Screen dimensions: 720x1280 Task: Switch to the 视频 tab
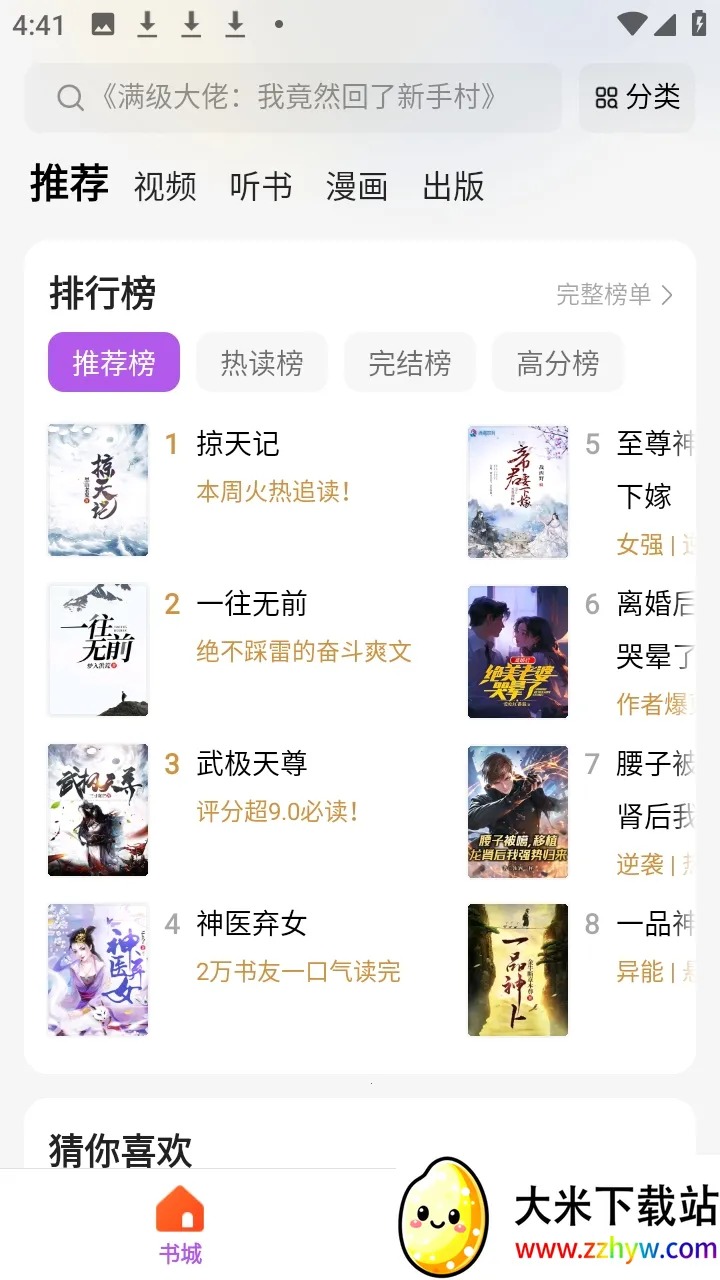(x=165, y=187)
